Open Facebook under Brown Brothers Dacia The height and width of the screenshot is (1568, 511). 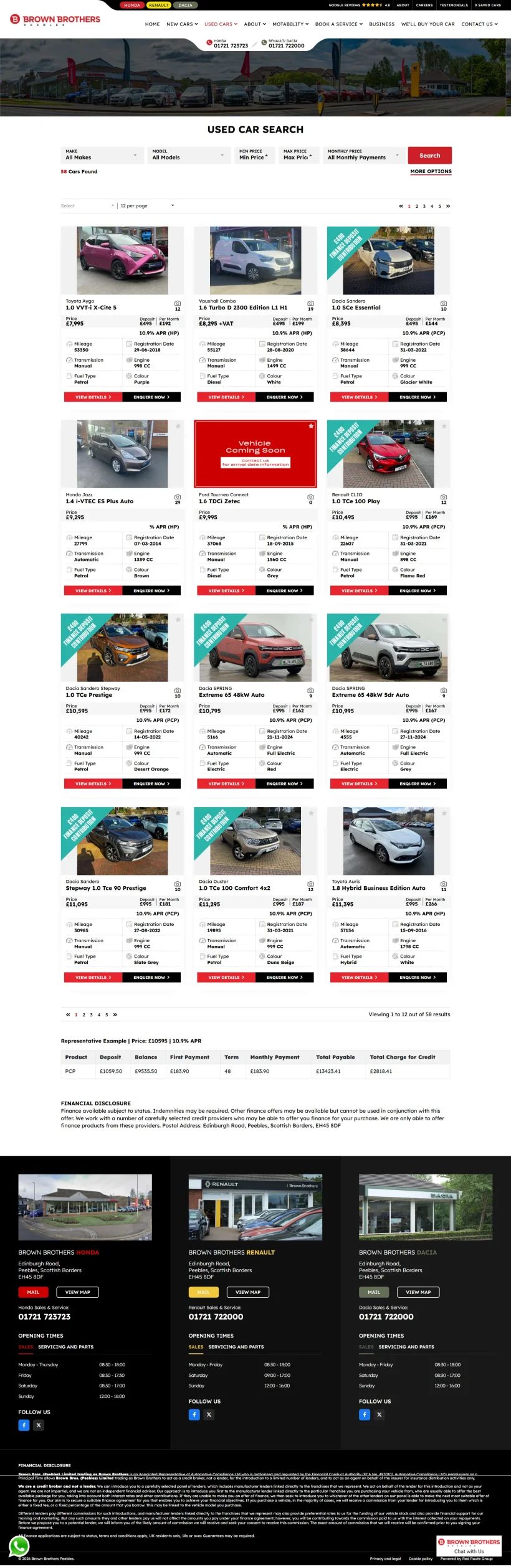point(365,1414)
